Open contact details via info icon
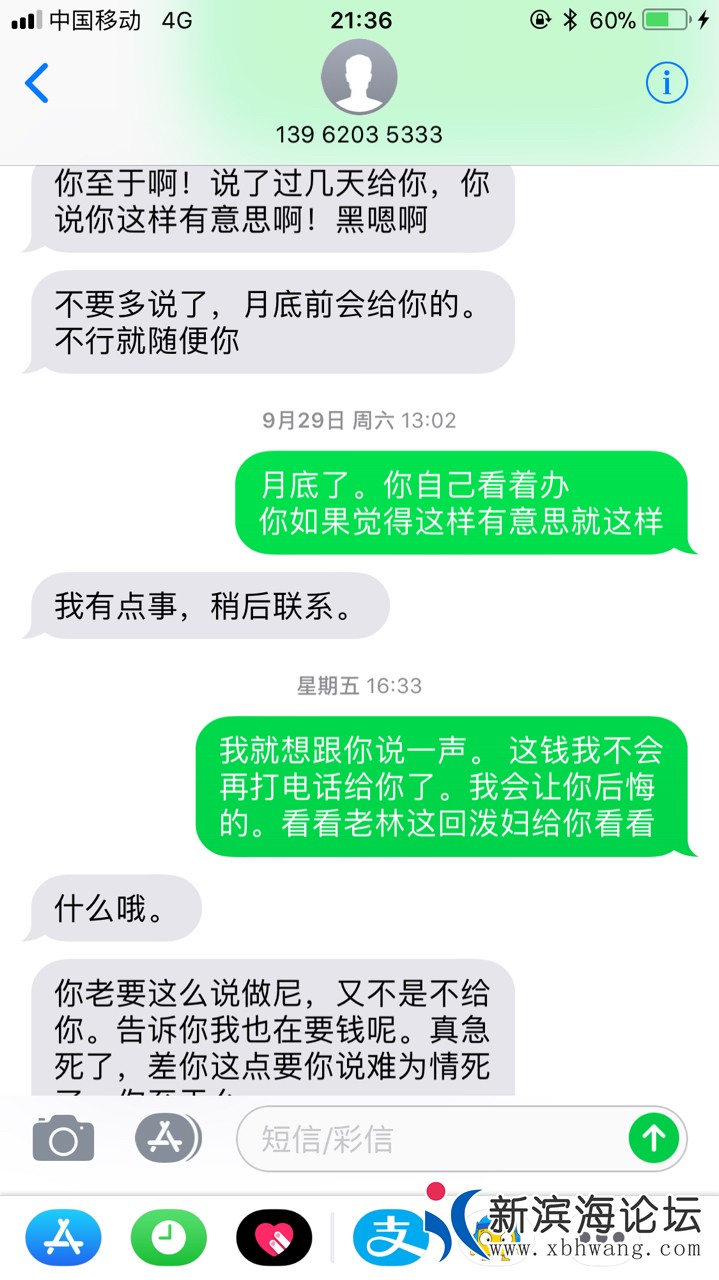The height and width of the screenshot is (1280, 719). (x=666, y=83)
